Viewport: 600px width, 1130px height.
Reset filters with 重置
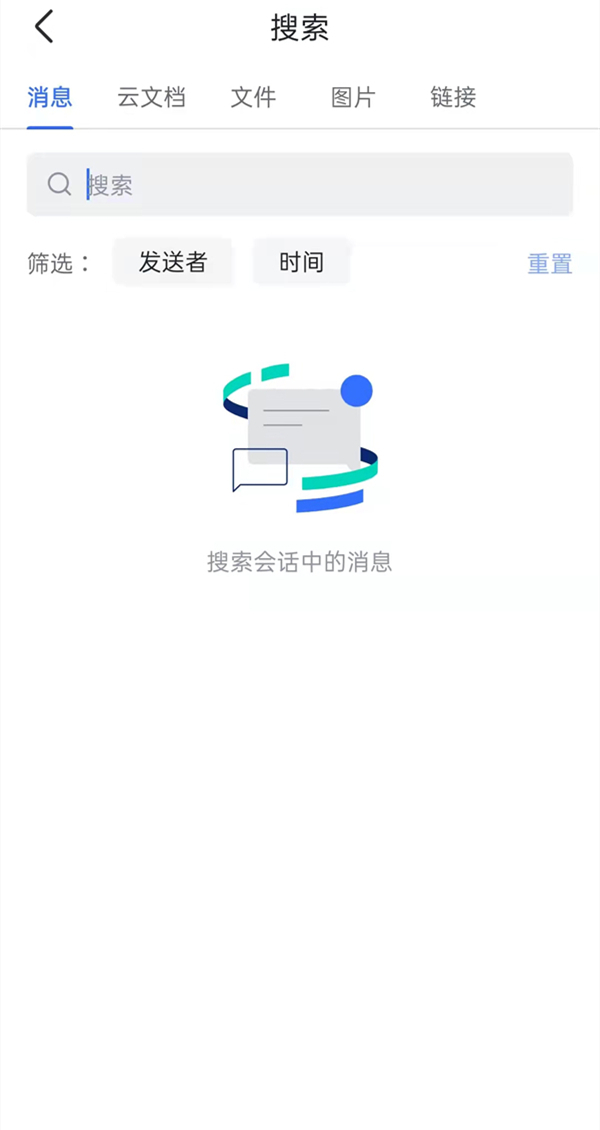[549, 264]
